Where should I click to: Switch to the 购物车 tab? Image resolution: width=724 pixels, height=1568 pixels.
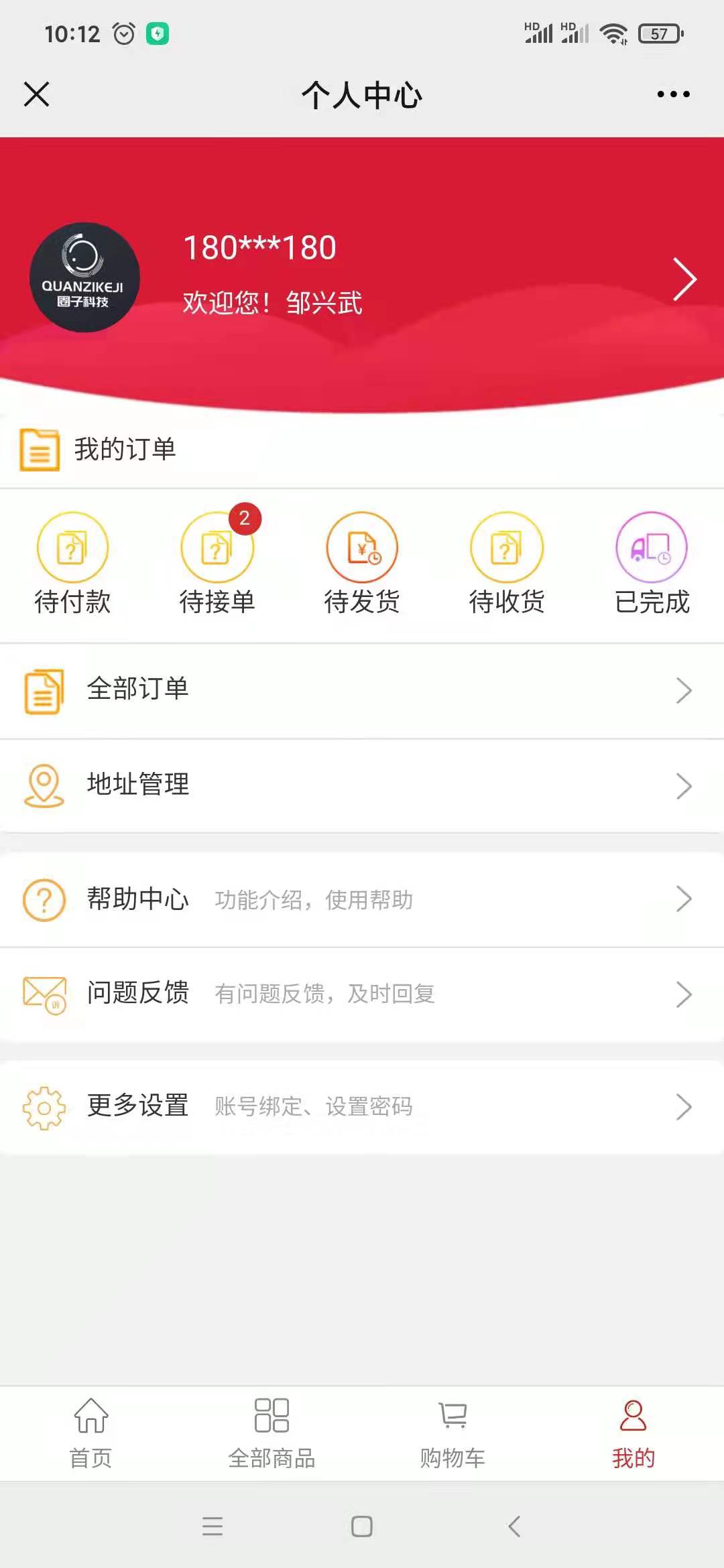[452, 1434]
